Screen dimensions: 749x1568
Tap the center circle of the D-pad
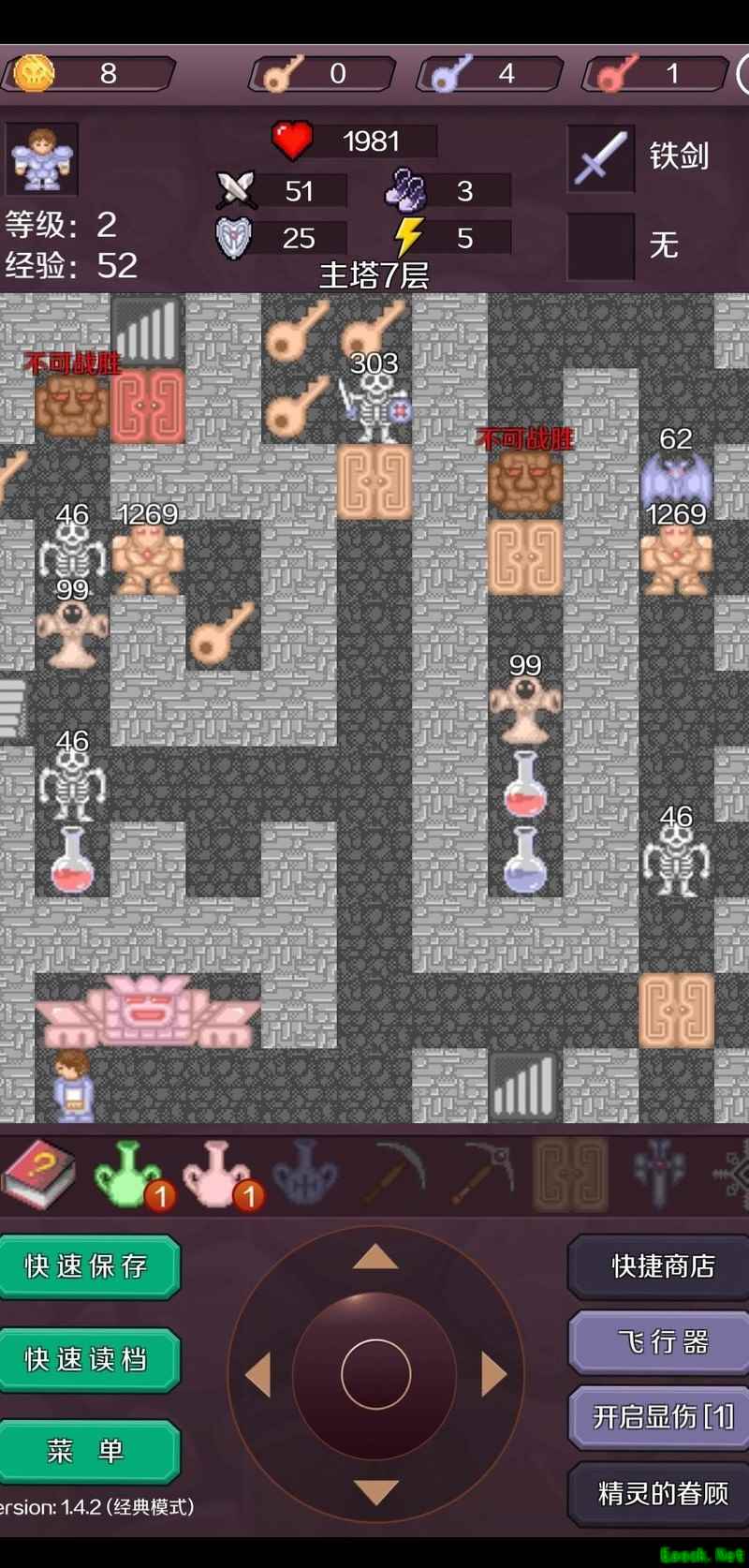[375, 1375]
